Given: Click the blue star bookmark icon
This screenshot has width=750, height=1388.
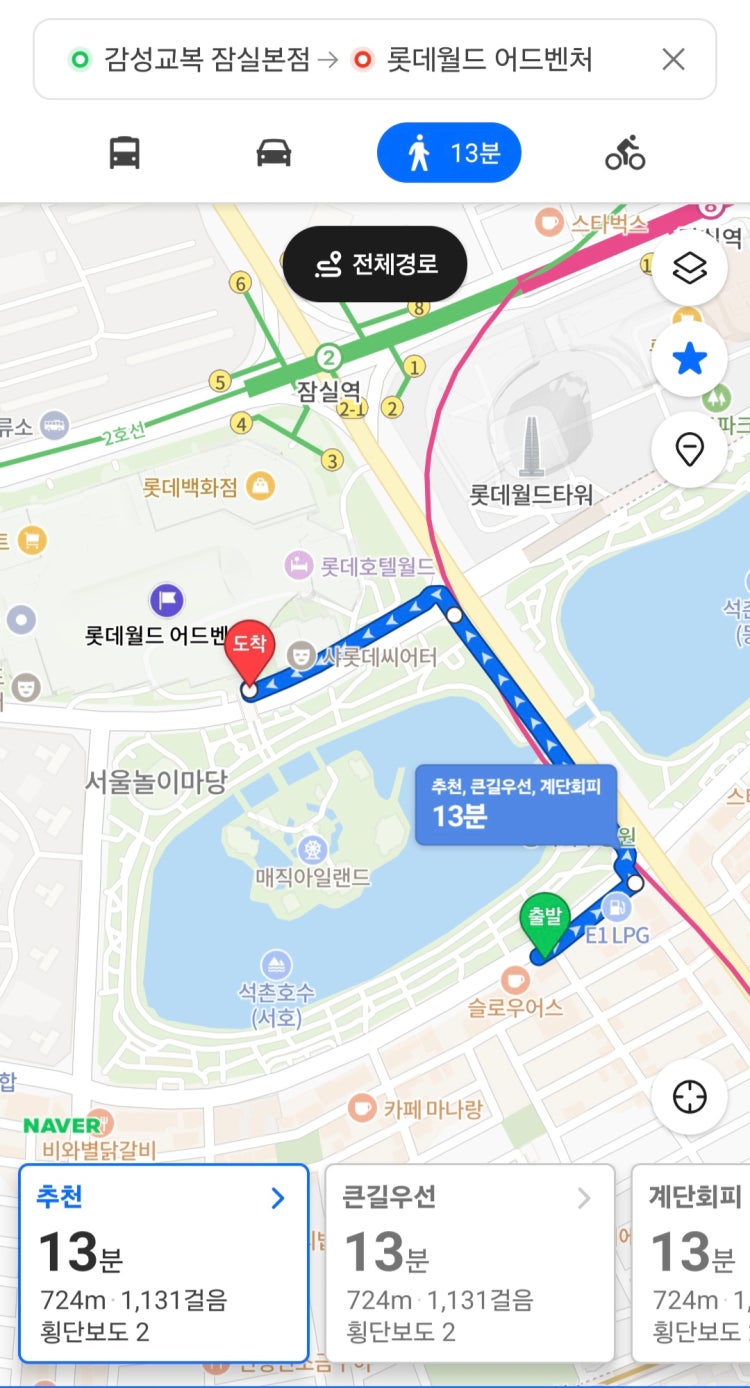Looking at the screenshot, I should 690,359.
